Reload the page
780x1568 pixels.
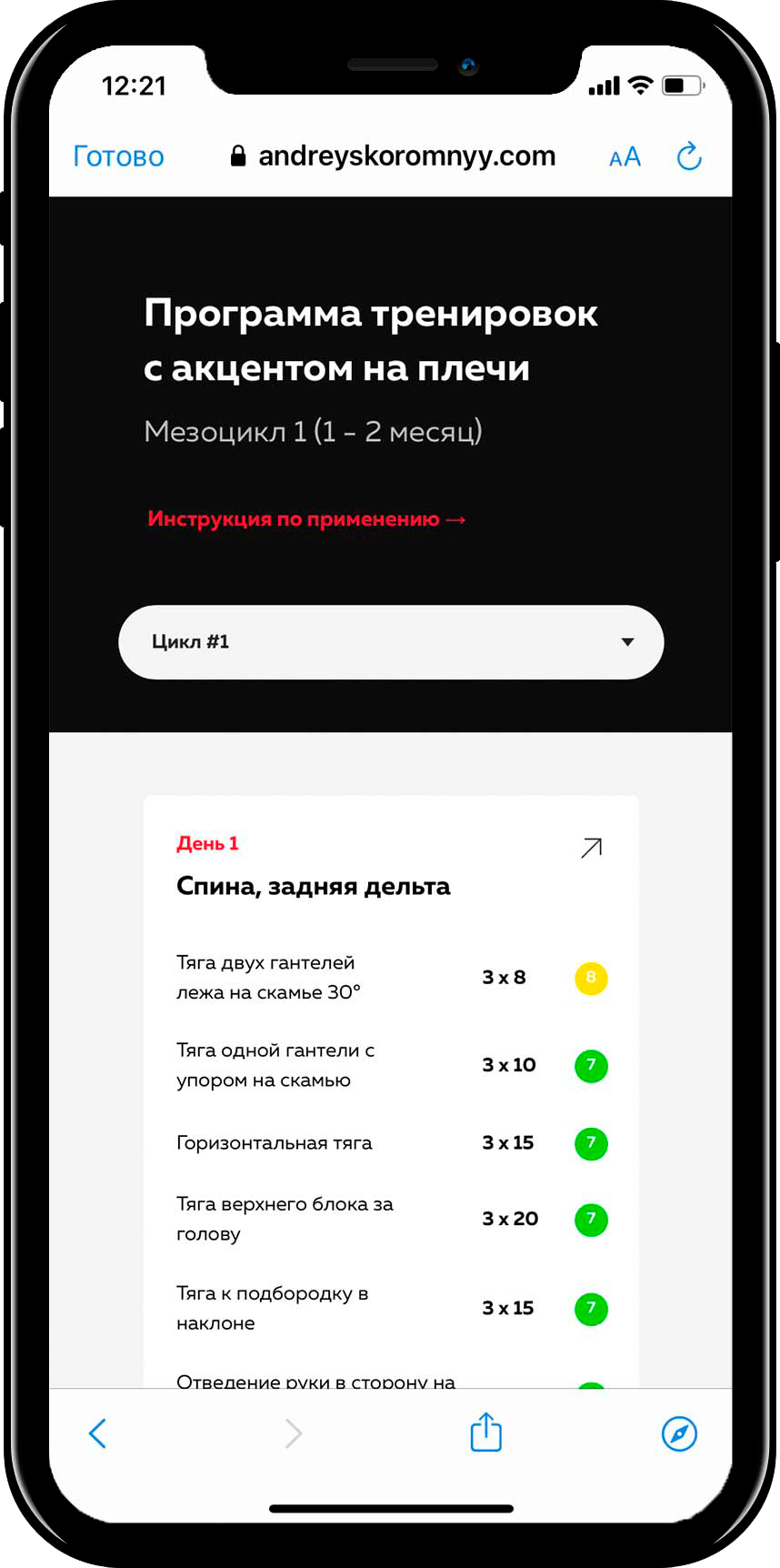(x=689, y=156)
